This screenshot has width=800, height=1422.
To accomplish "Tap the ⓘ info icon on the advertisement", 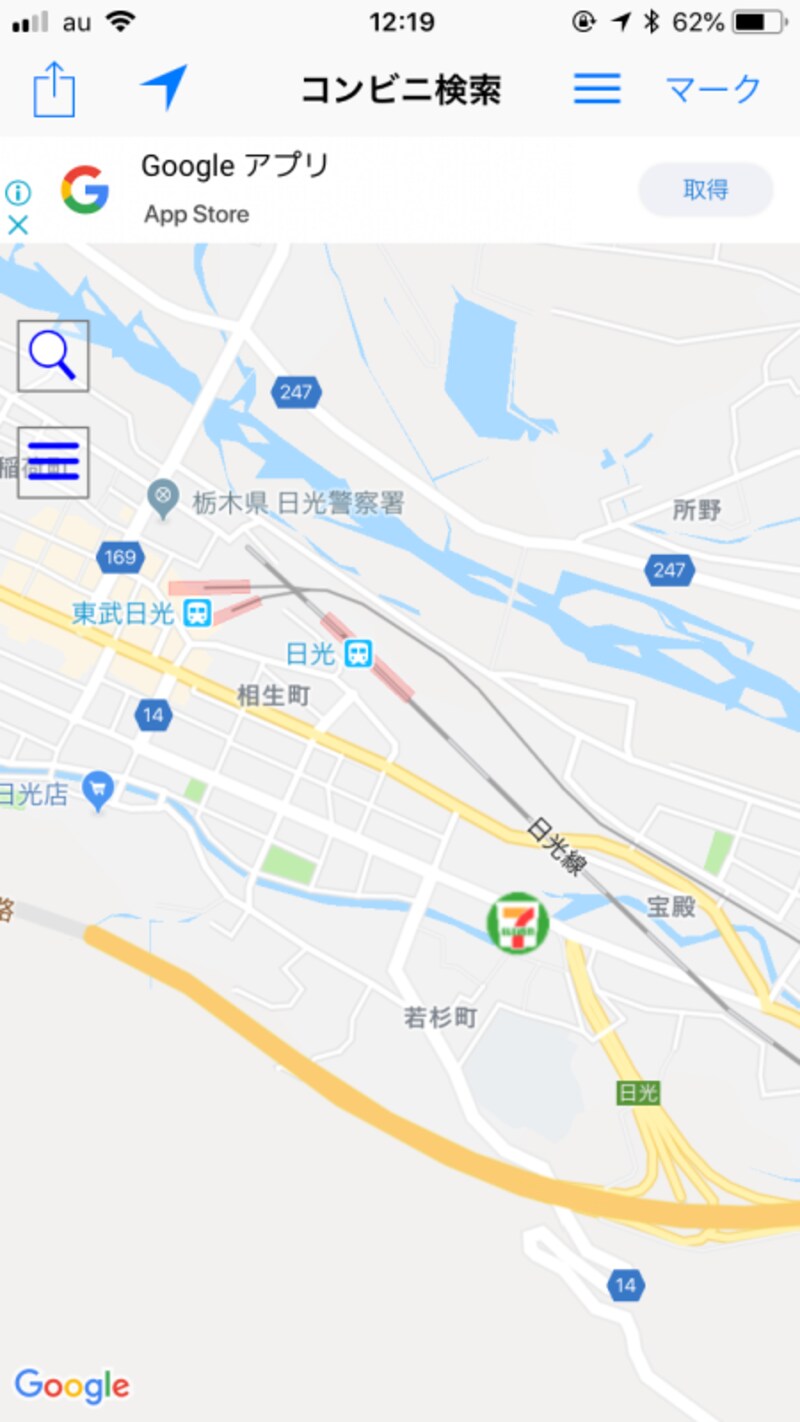I will tap(18, 191).
